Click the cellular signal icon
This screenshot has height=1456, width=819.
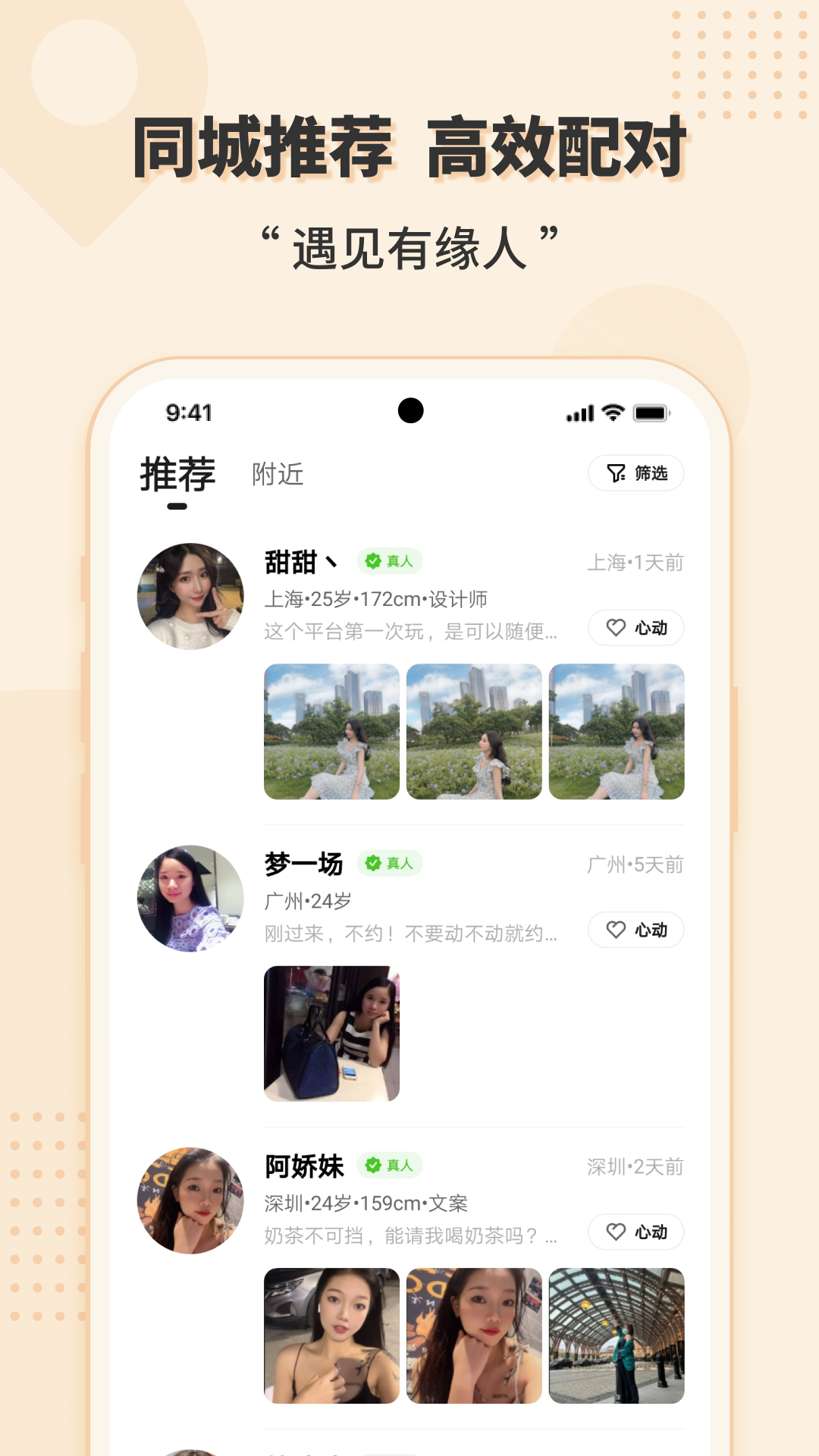pyautogui.click(x=579, y=413)
